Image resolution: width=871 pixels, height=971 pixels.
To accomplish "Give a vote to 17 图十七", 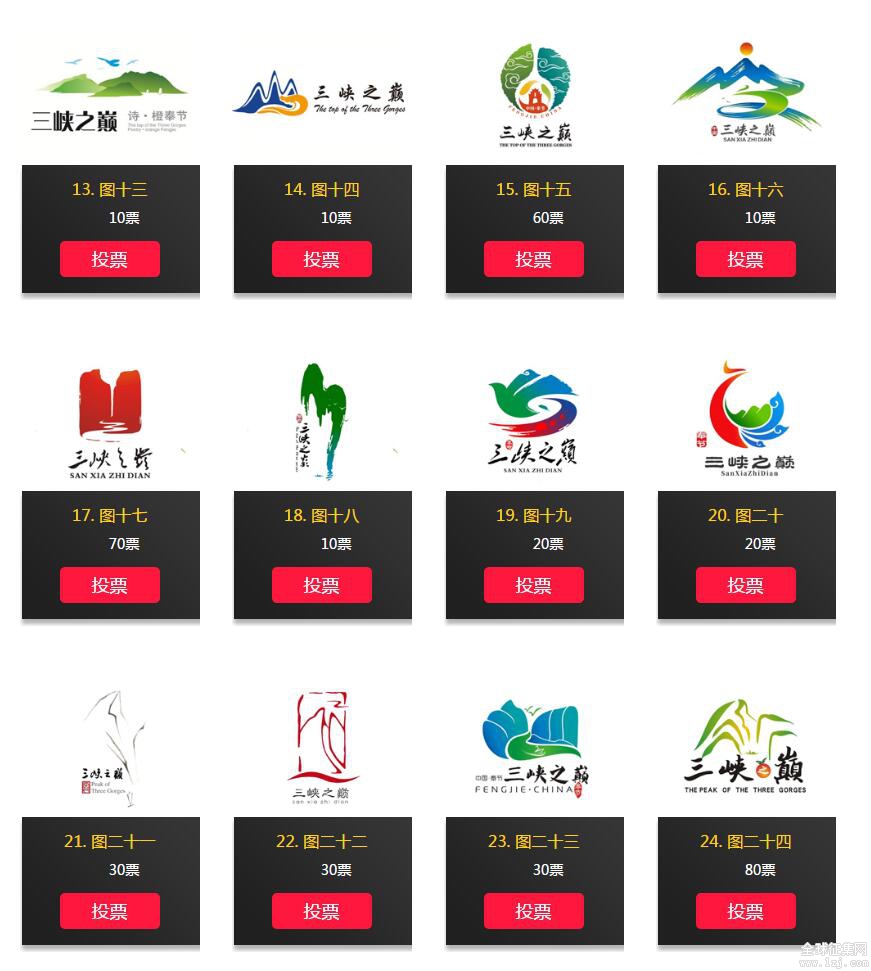I will (x=110, y=585).
